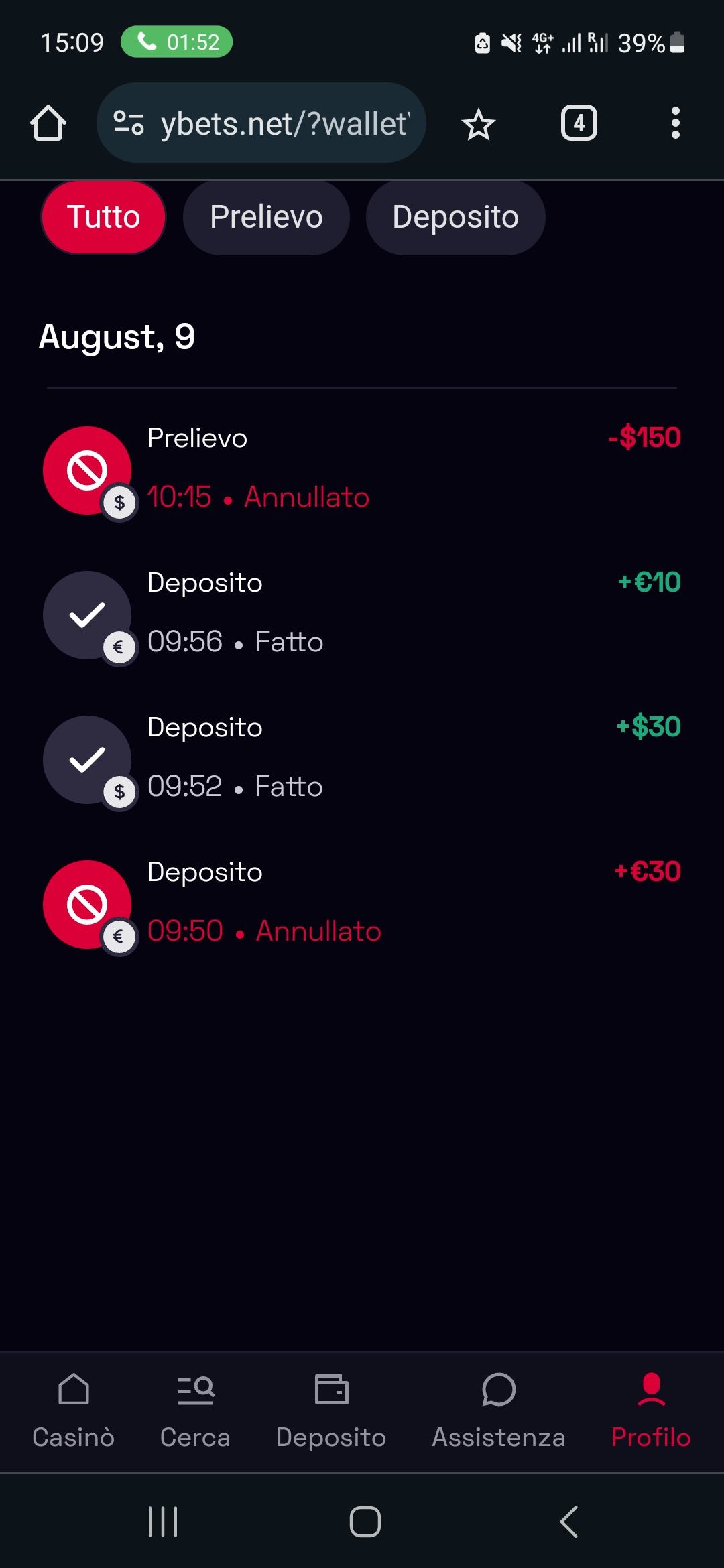Open the browser tab switcher
The height and width of the screenshot is (1568, 724).
point(579,123)
